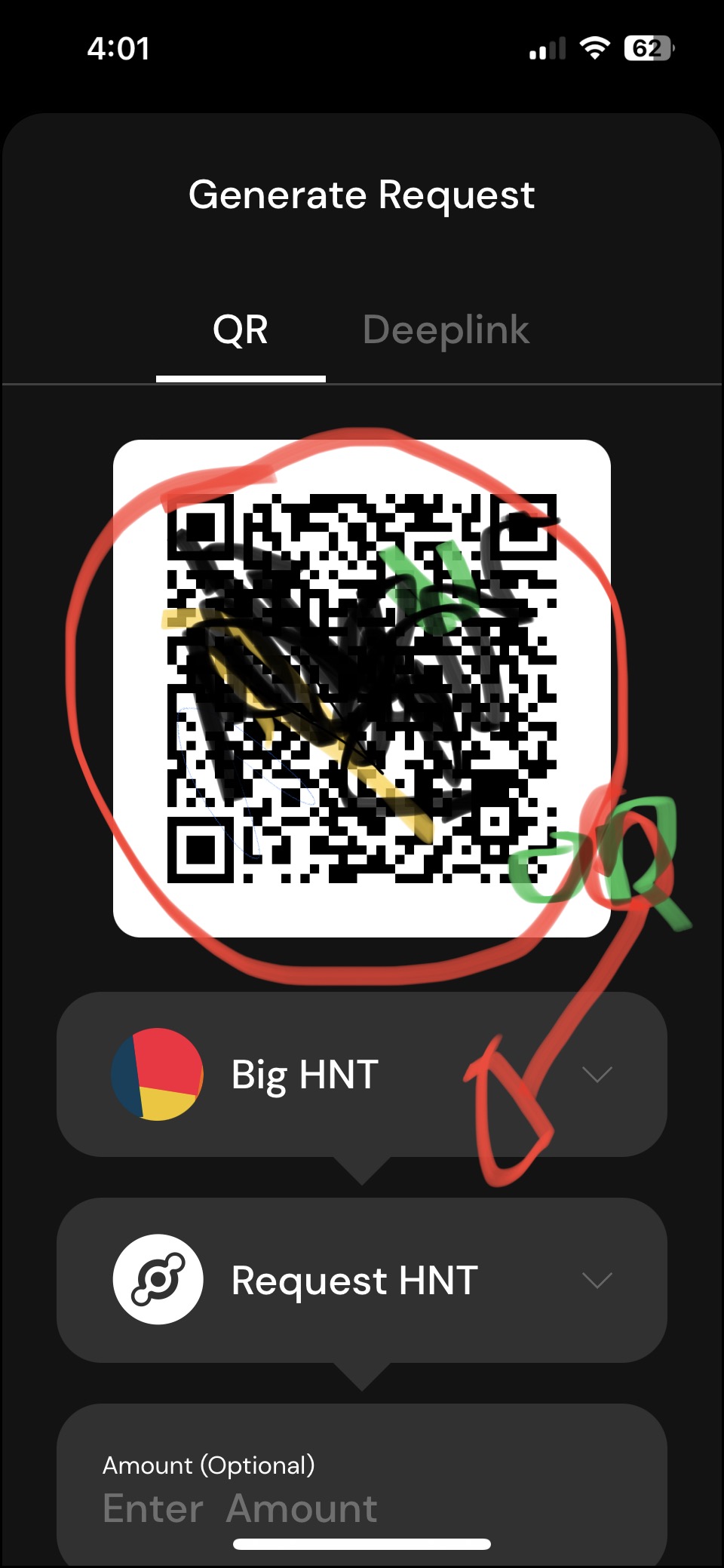Click the Generate Request title
The image size is (724, 1568).
tap(361, 195)
